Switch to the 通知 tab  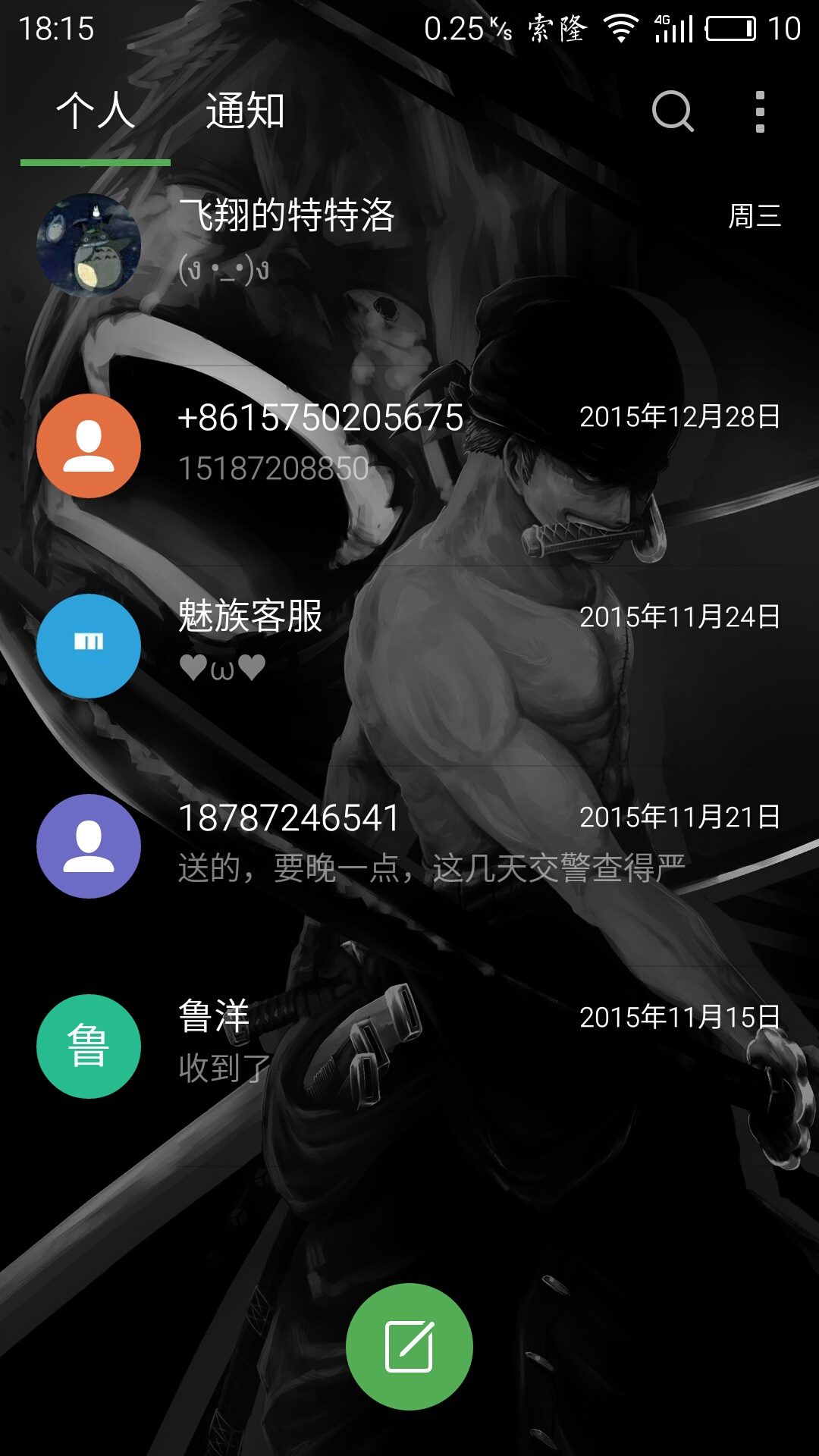click(245, 111)
